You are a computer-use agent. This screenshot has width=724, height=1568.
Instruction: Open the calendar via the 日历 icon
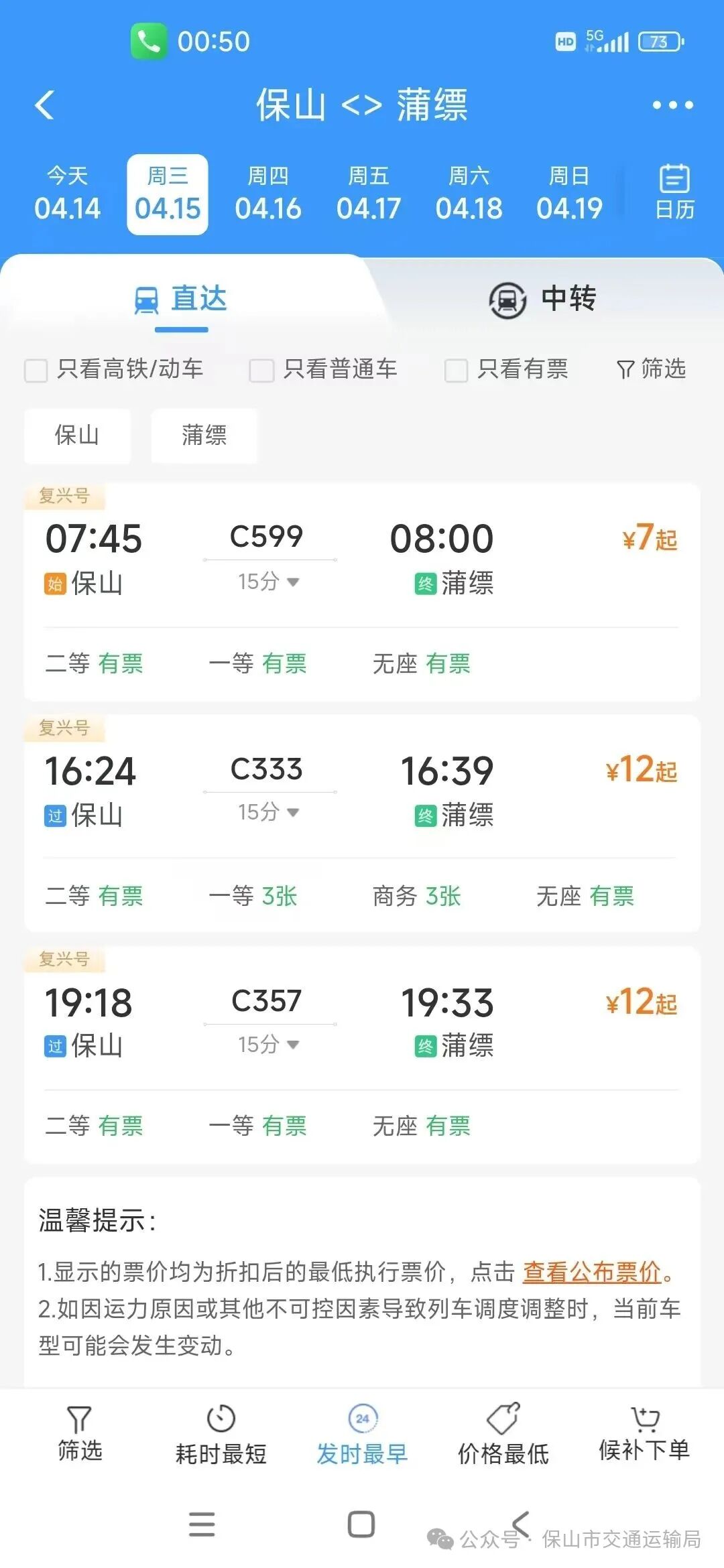(x=674, y=192)
